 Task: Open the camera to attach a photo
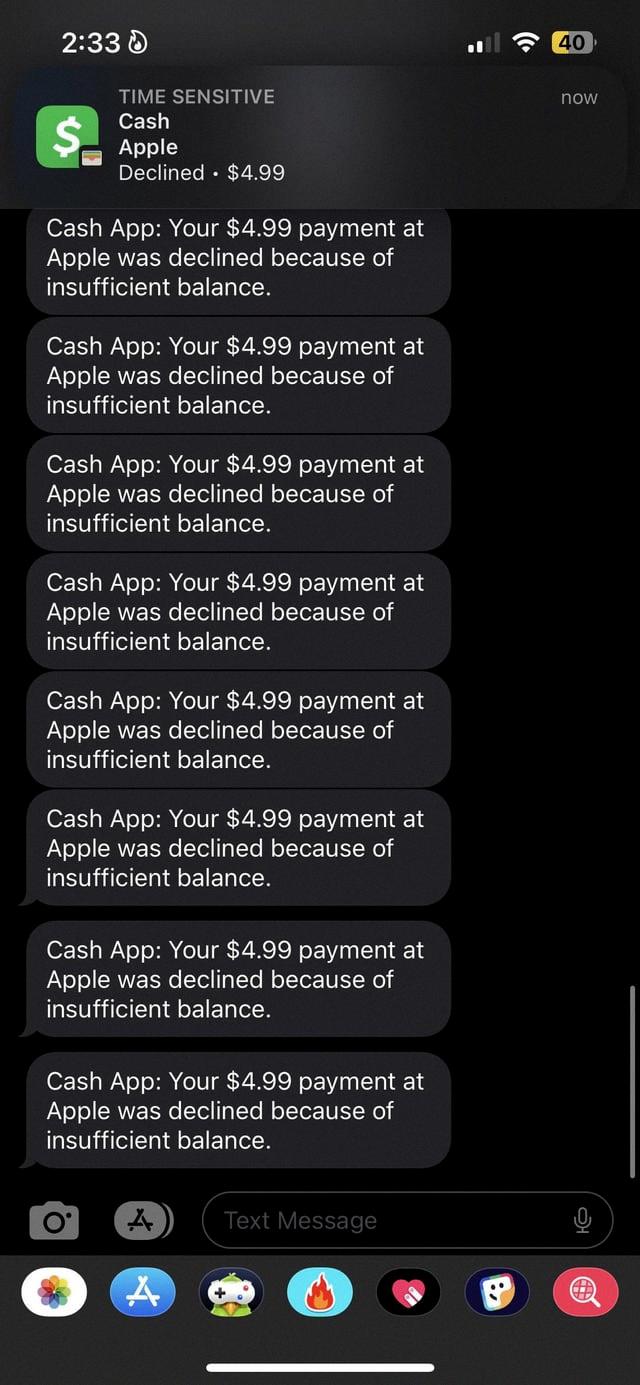[54, 1221]
